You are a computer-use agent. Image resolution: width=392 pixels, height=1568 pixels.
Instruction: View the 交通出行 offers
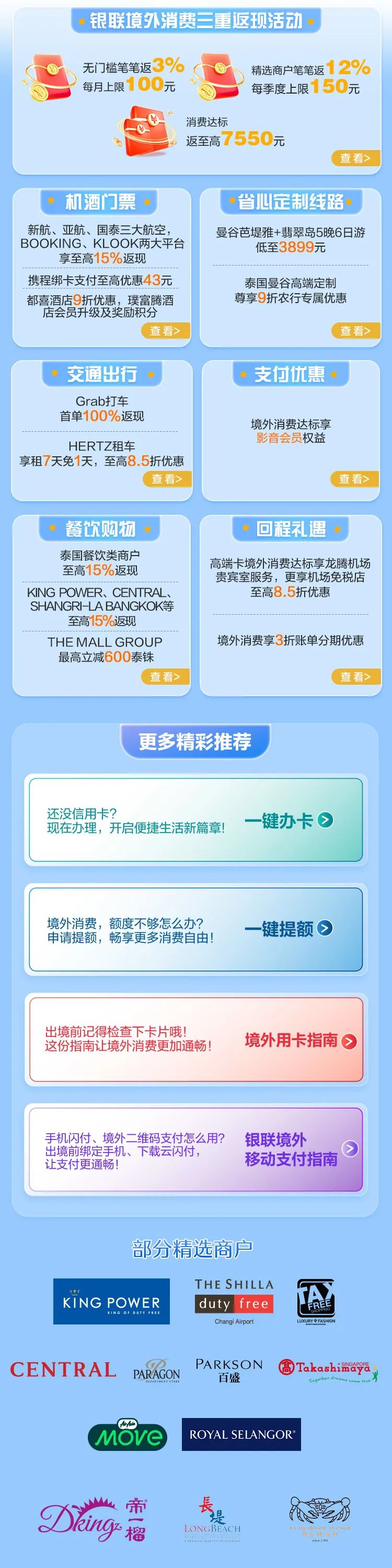click(x=166, y=479)
